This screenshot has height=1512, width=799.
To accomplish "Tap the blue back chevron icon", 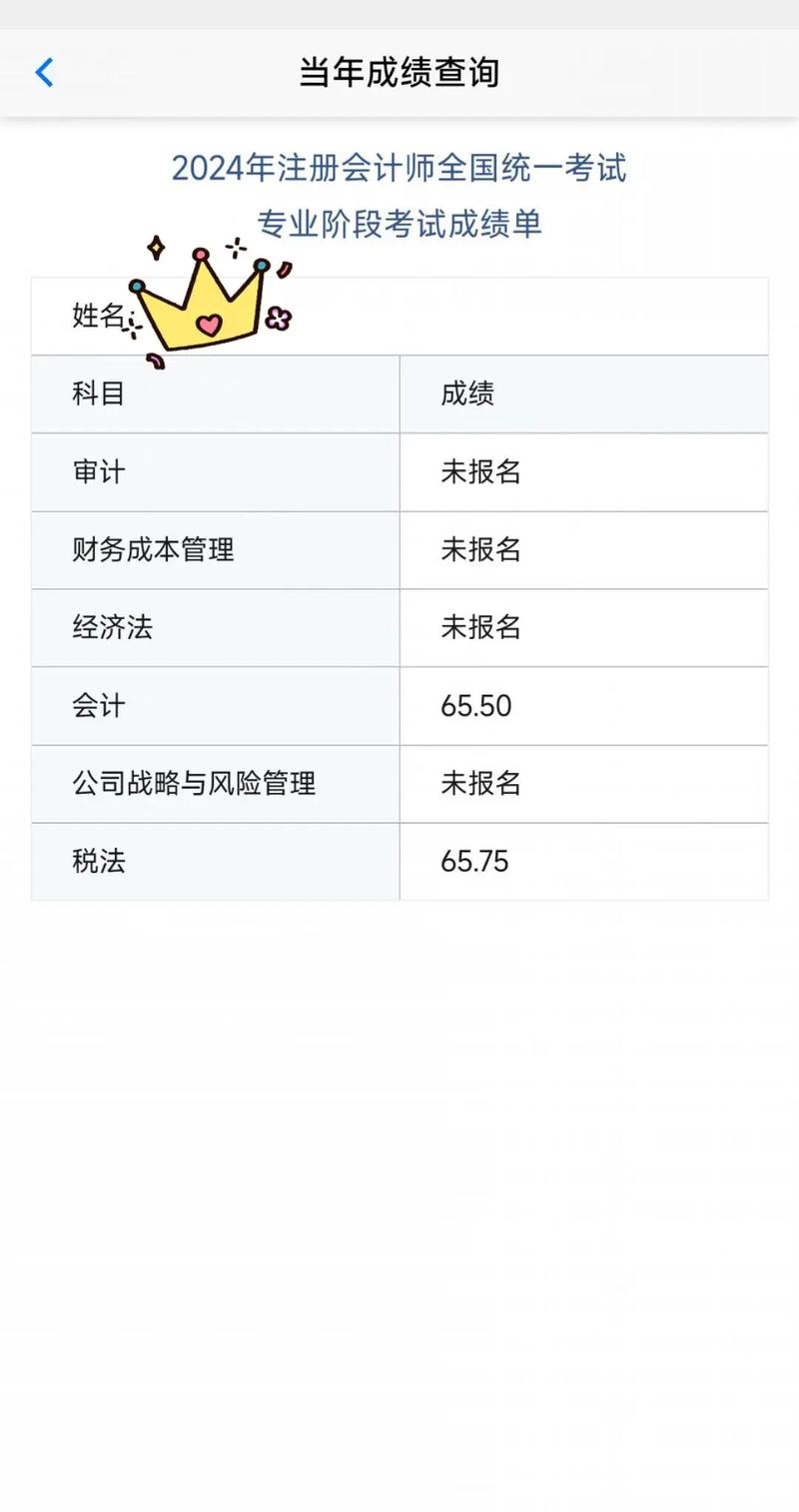I will click(x=43, y=72).
